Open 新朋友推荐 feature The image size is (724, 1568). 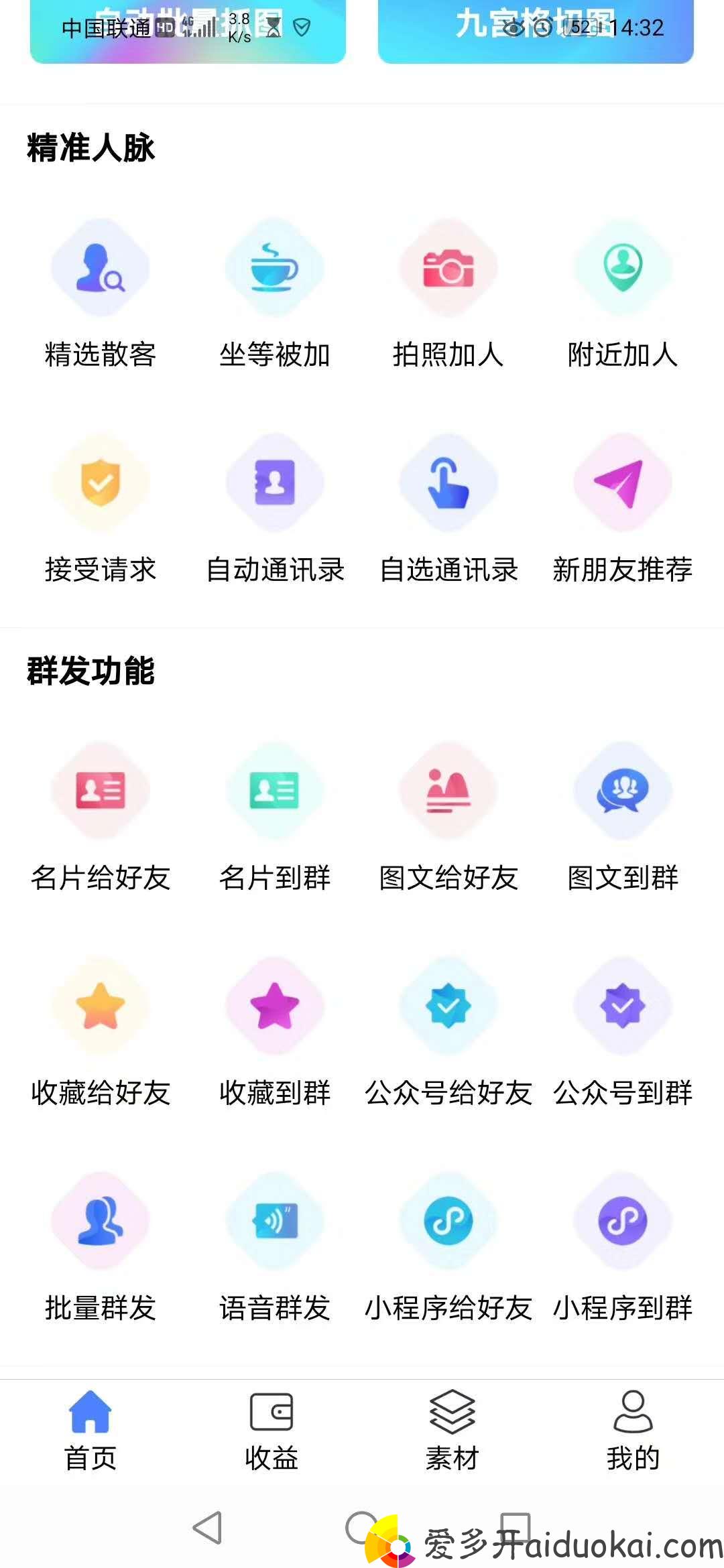(623, 509)
